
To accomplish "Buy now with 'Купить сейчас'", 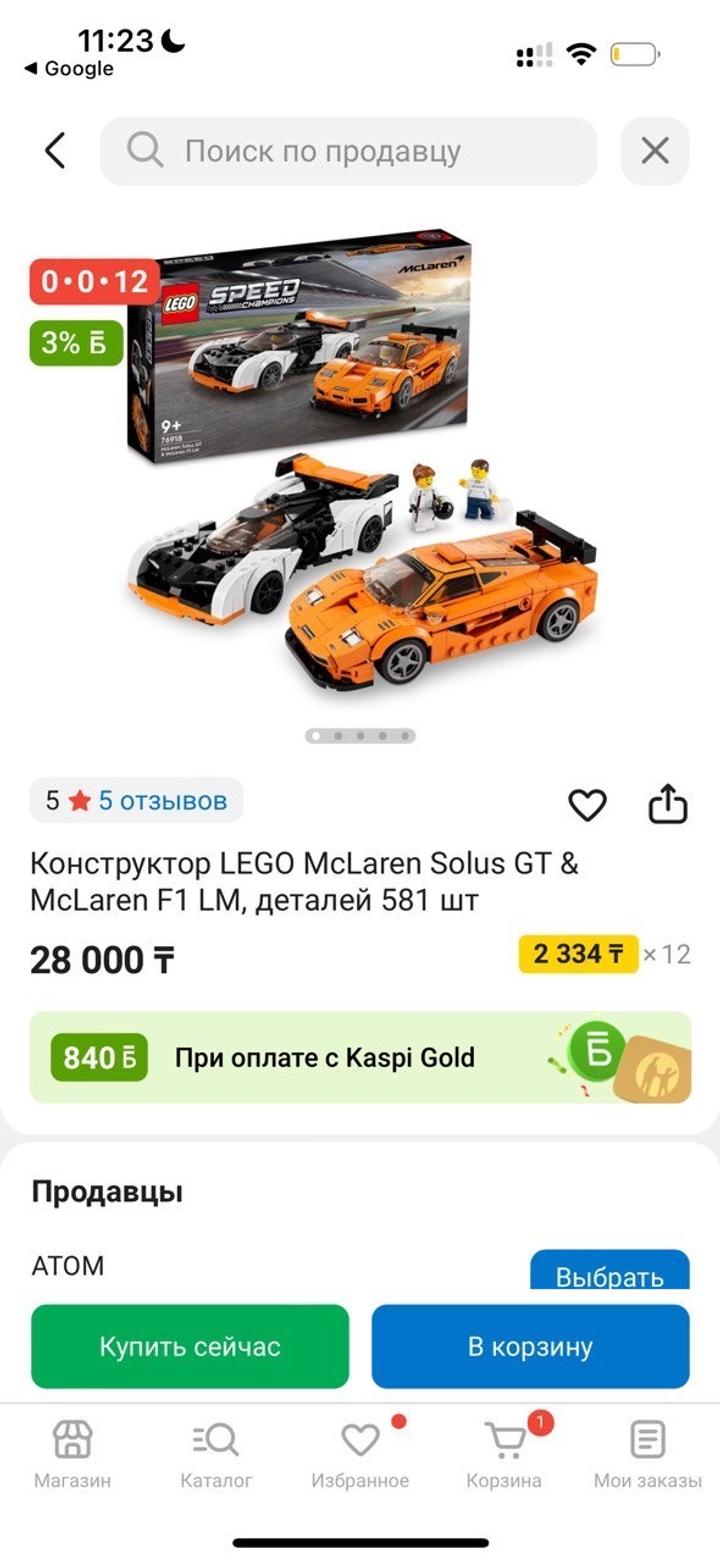I will tap(190, 1346).
